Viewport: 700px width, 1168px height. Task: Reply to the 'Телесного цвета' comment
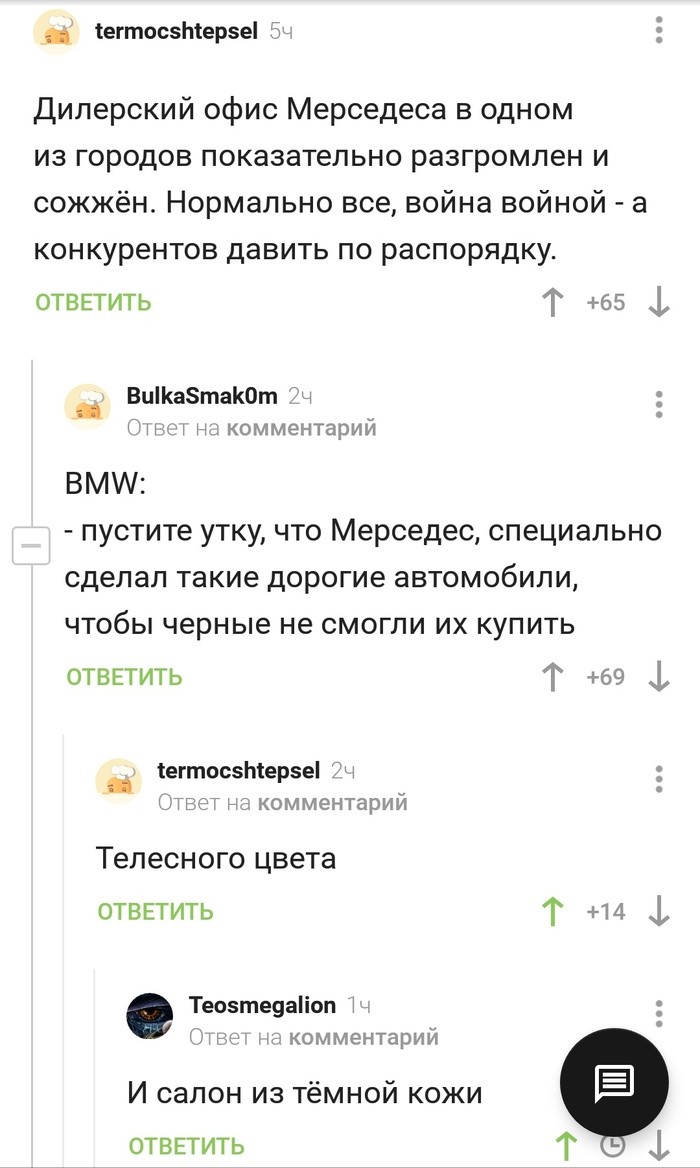(155, 911)
